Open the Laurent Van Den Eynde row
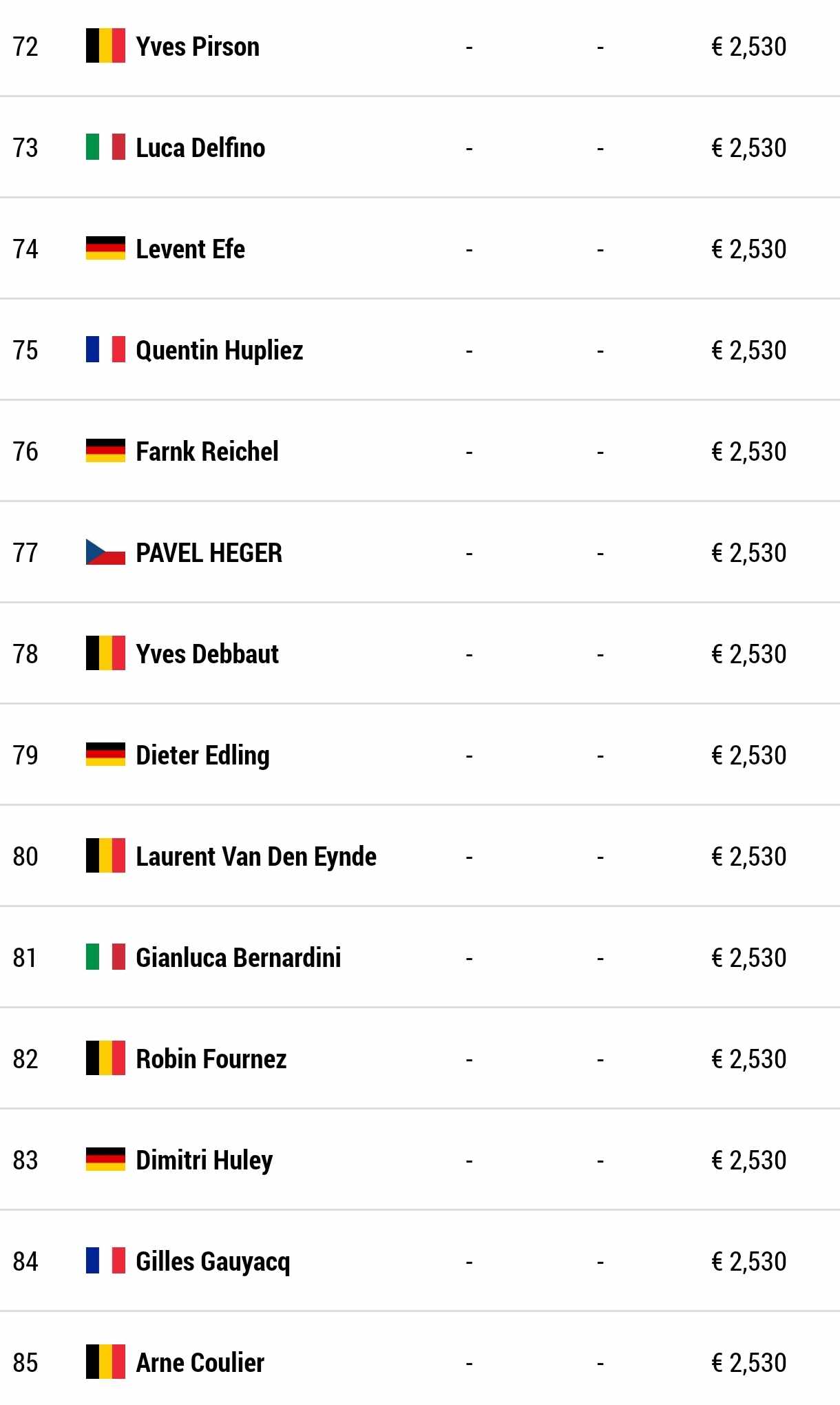Image resolution: width=840 pixels, height=1405 pixels. pos(420,856)
